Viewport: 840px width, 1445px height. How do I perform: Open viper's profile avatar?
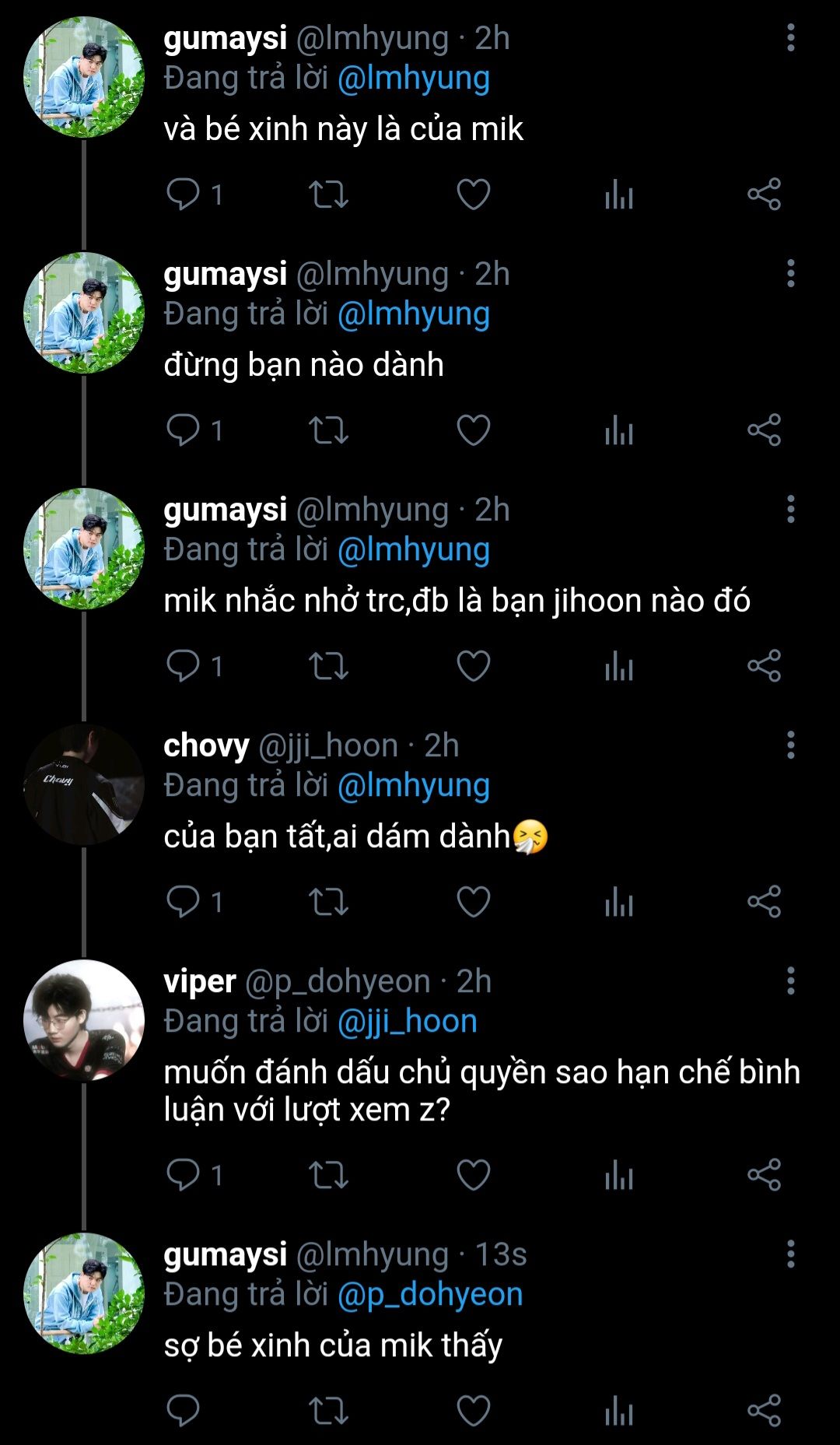click(x=84, y=1019)
